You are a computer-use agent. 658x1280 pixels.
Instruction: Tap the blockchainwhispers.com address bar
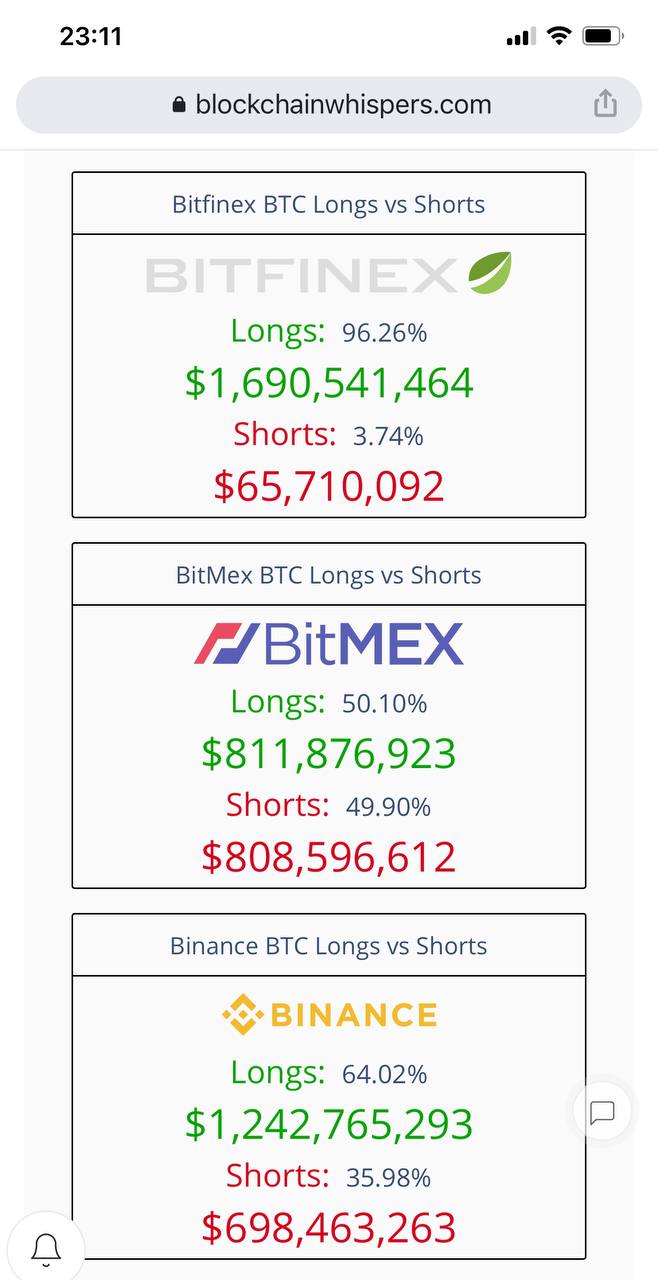coord(329,104)
